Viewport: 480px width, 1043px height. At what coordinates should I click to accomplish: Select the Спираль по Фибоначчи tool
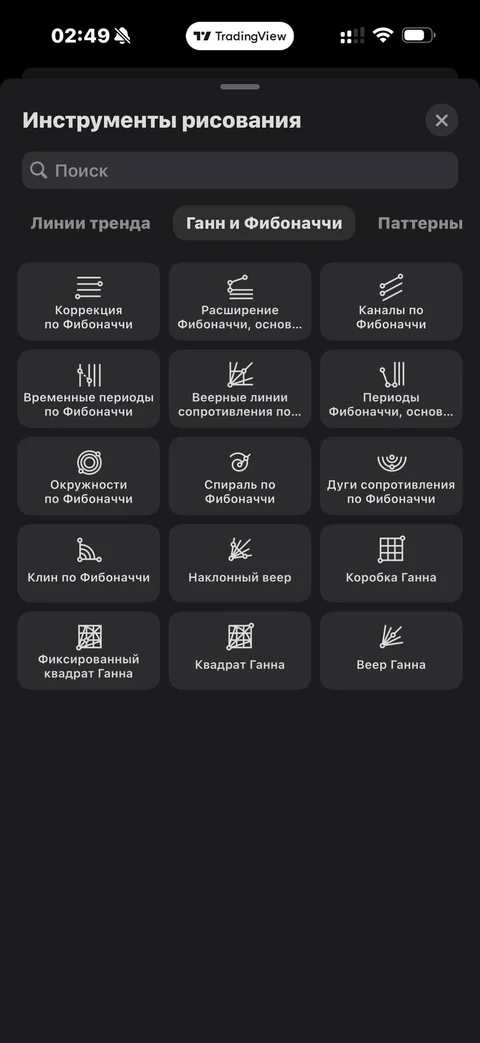240,476
